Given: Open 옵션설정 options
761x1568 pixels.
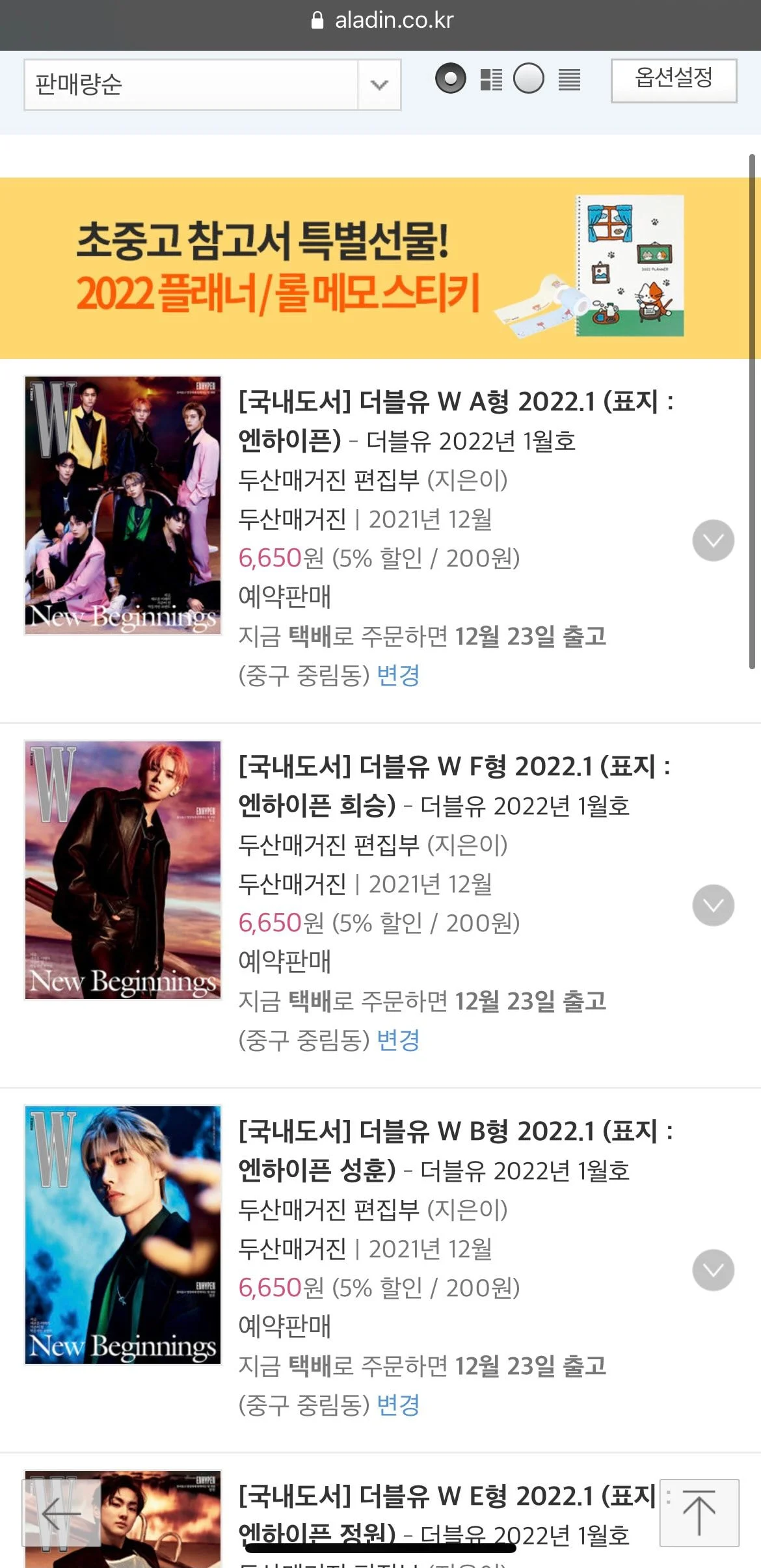Looking at the screenshot, I should [x=673, y=80].
